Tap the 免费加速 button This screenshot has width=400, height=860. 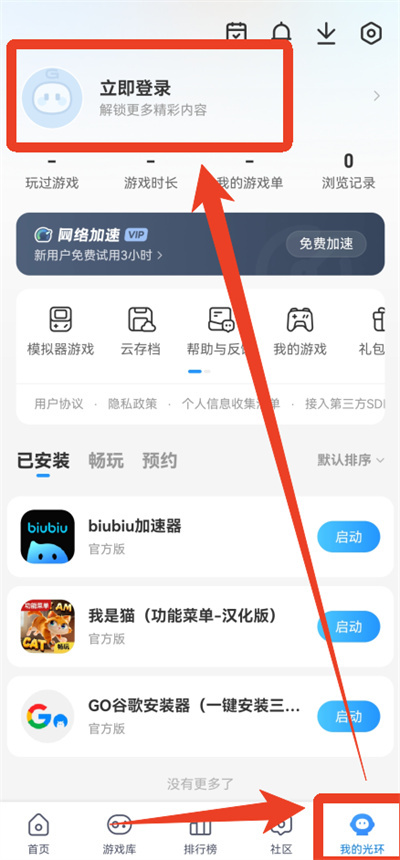point(326,244)
